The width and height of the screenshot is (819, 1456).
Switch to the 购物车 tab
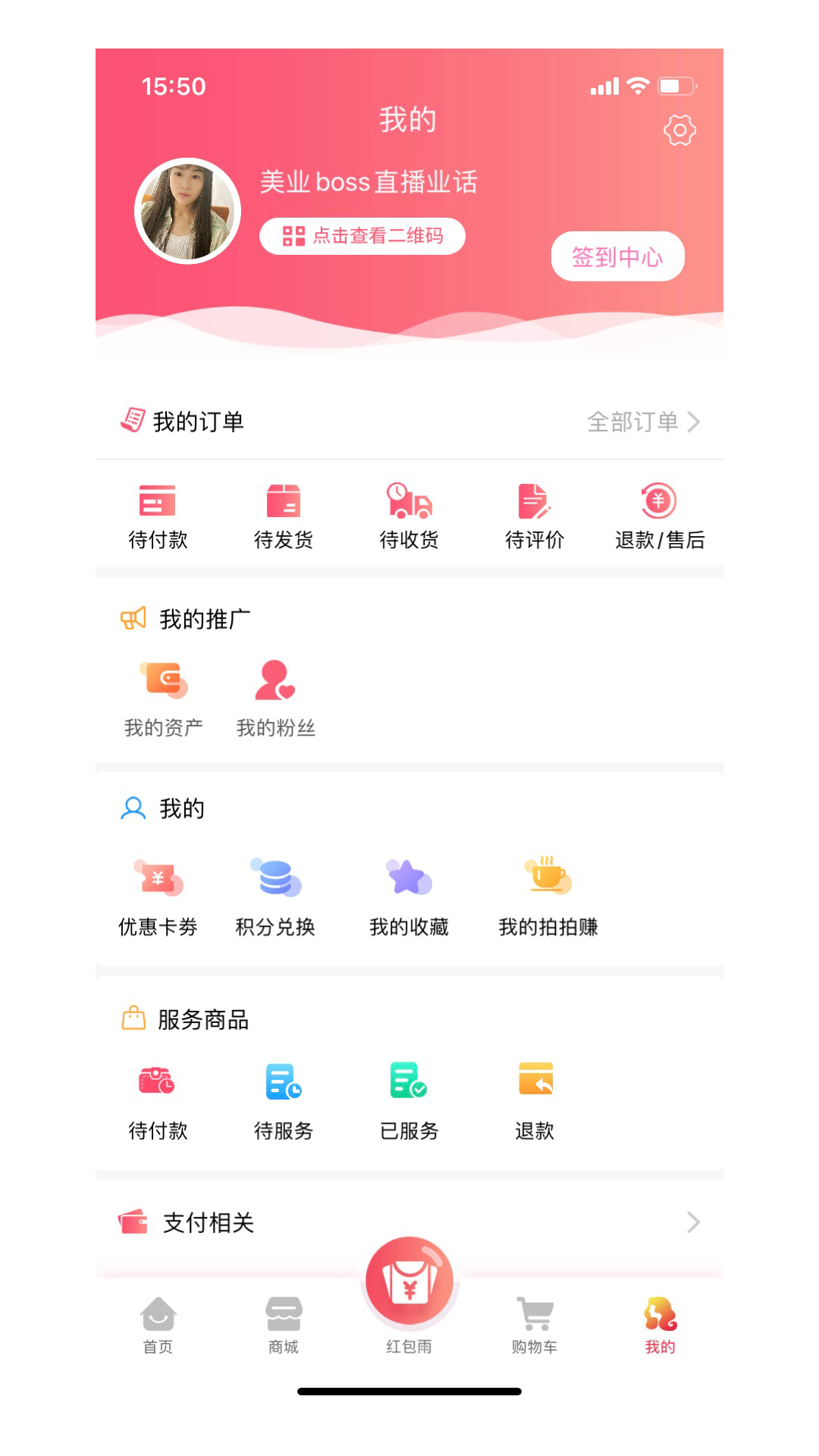(x=535, y=1324)
